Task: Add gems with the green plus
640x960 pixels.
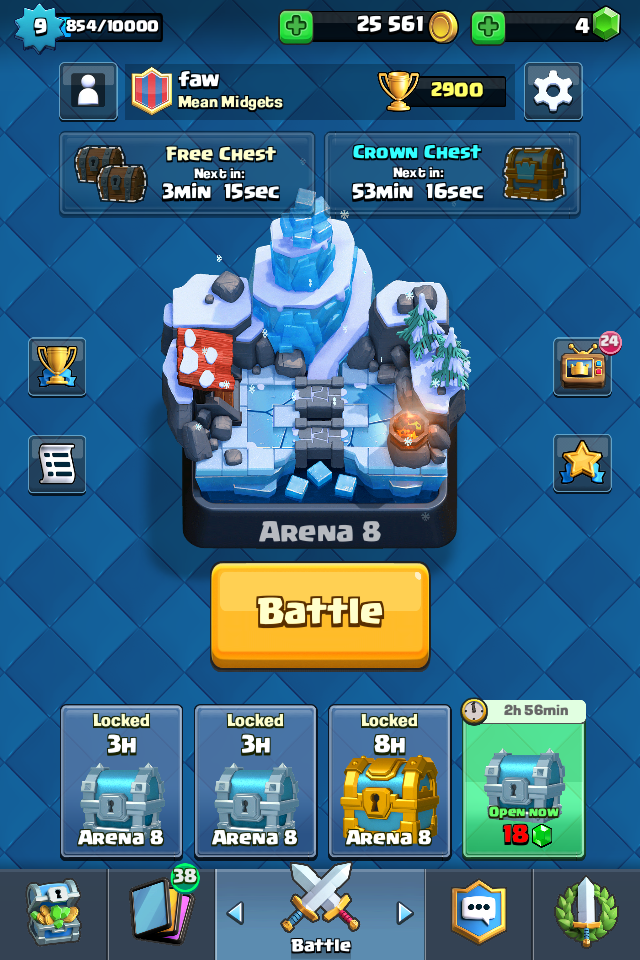Action: [x=488, y=27]
